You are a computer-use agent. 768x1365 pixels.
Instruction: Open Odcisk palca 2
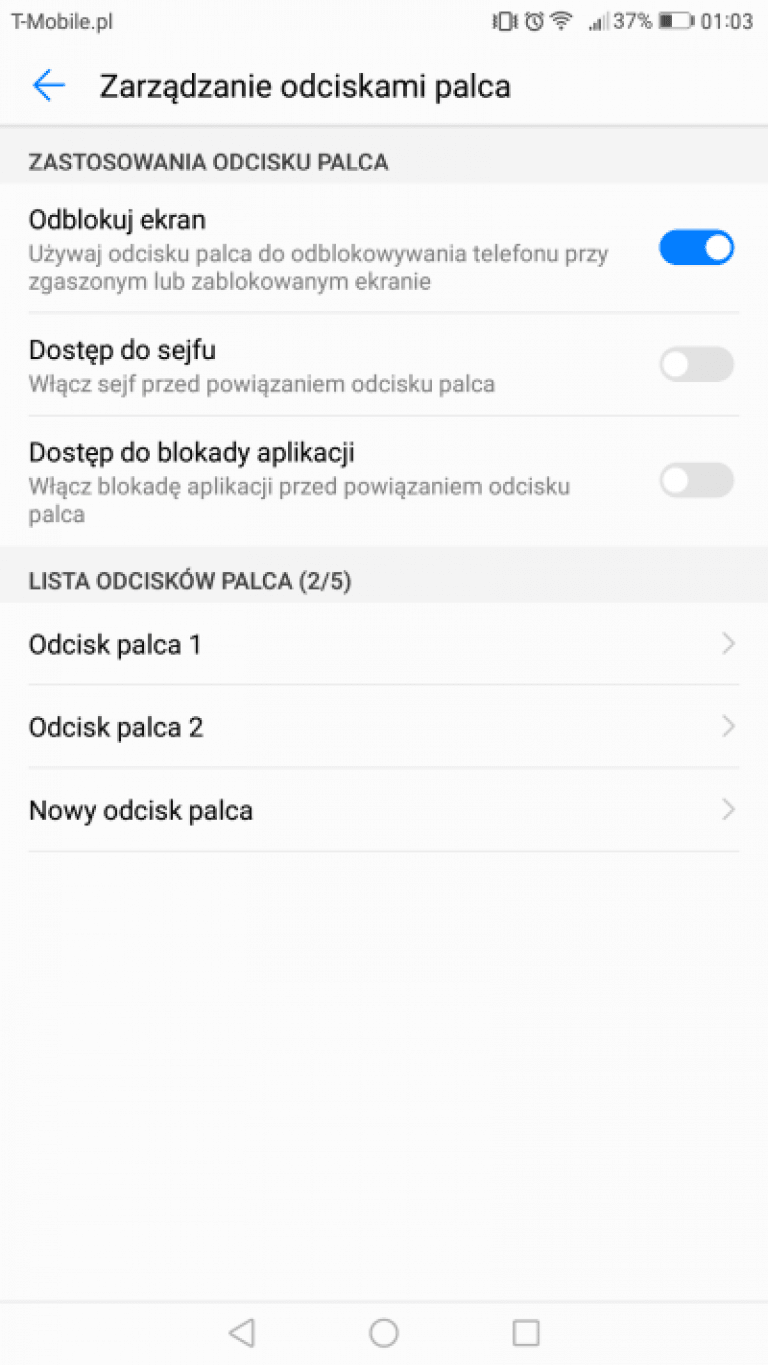pyautogui.click(x=384, y=727)
